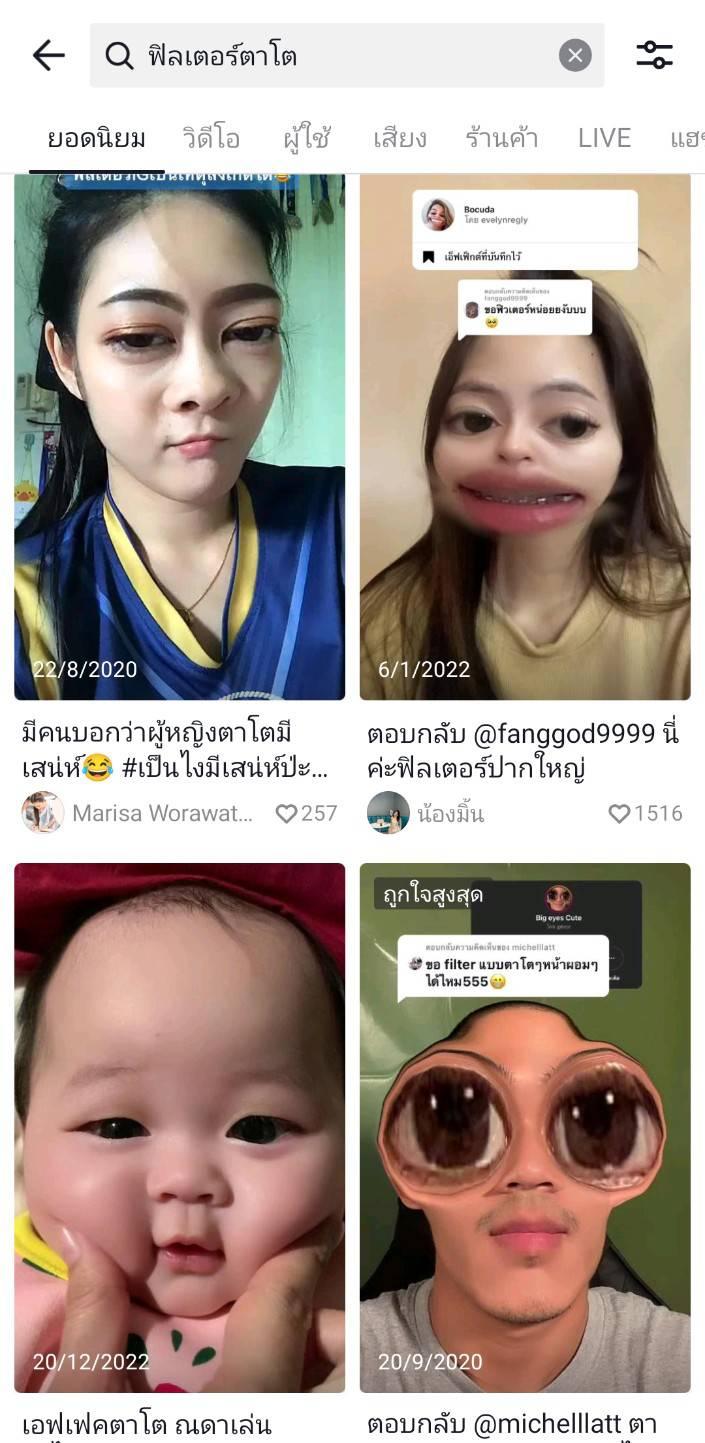705x1443 pixels.
Task: Open the video dated 6/1/2022
Action: click(525, 436)
